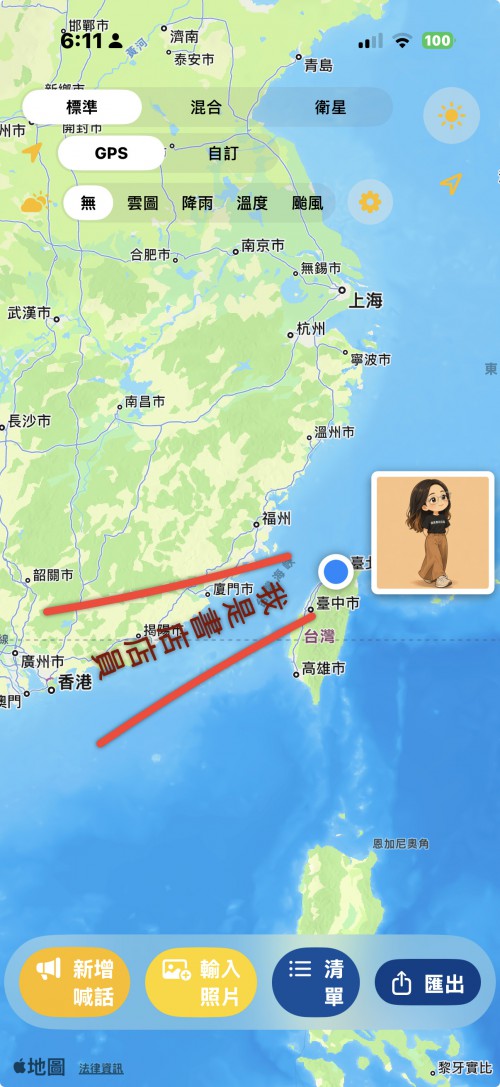Open the avatar photo card
The image size is (500, 1087).
433,532
